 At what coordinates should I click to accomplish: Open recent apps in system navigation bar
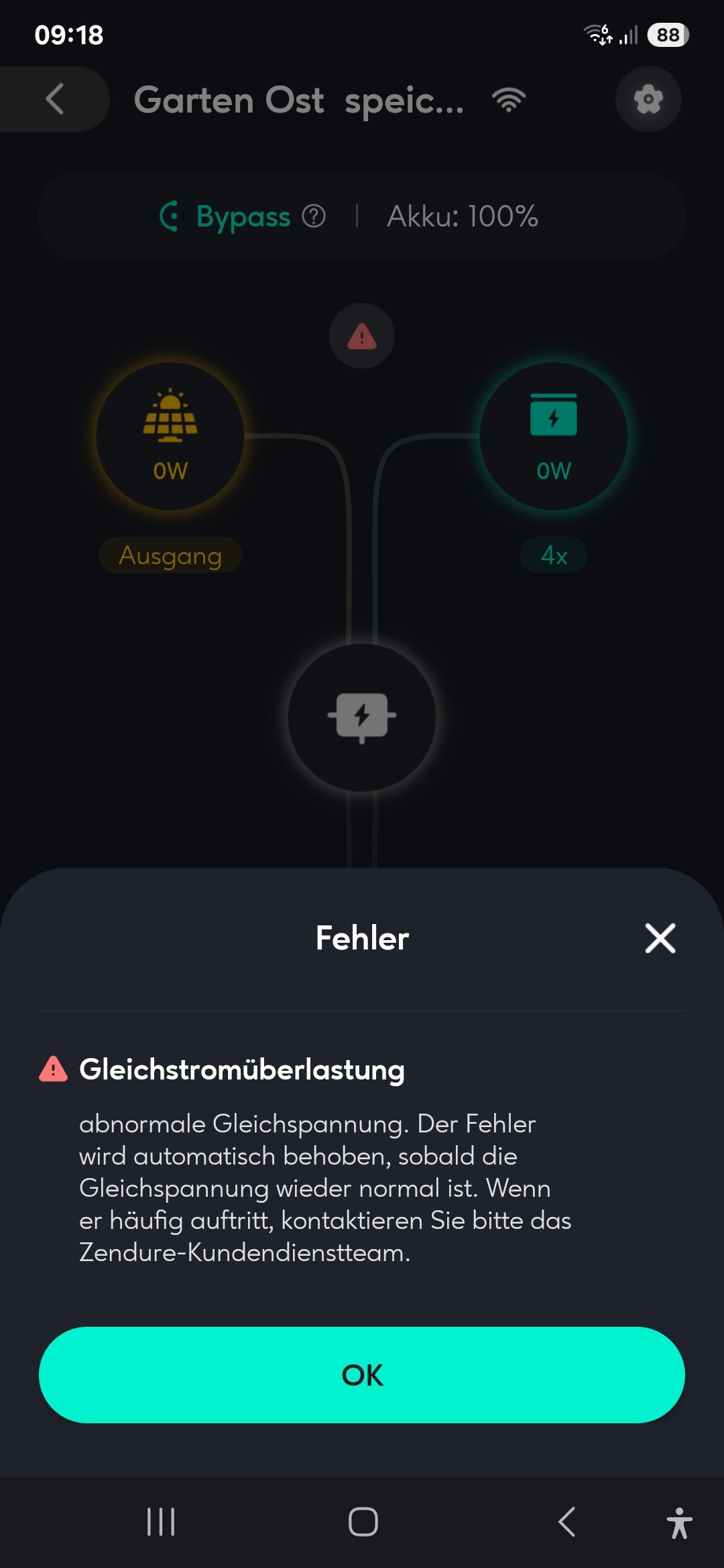pos(161,1522)
